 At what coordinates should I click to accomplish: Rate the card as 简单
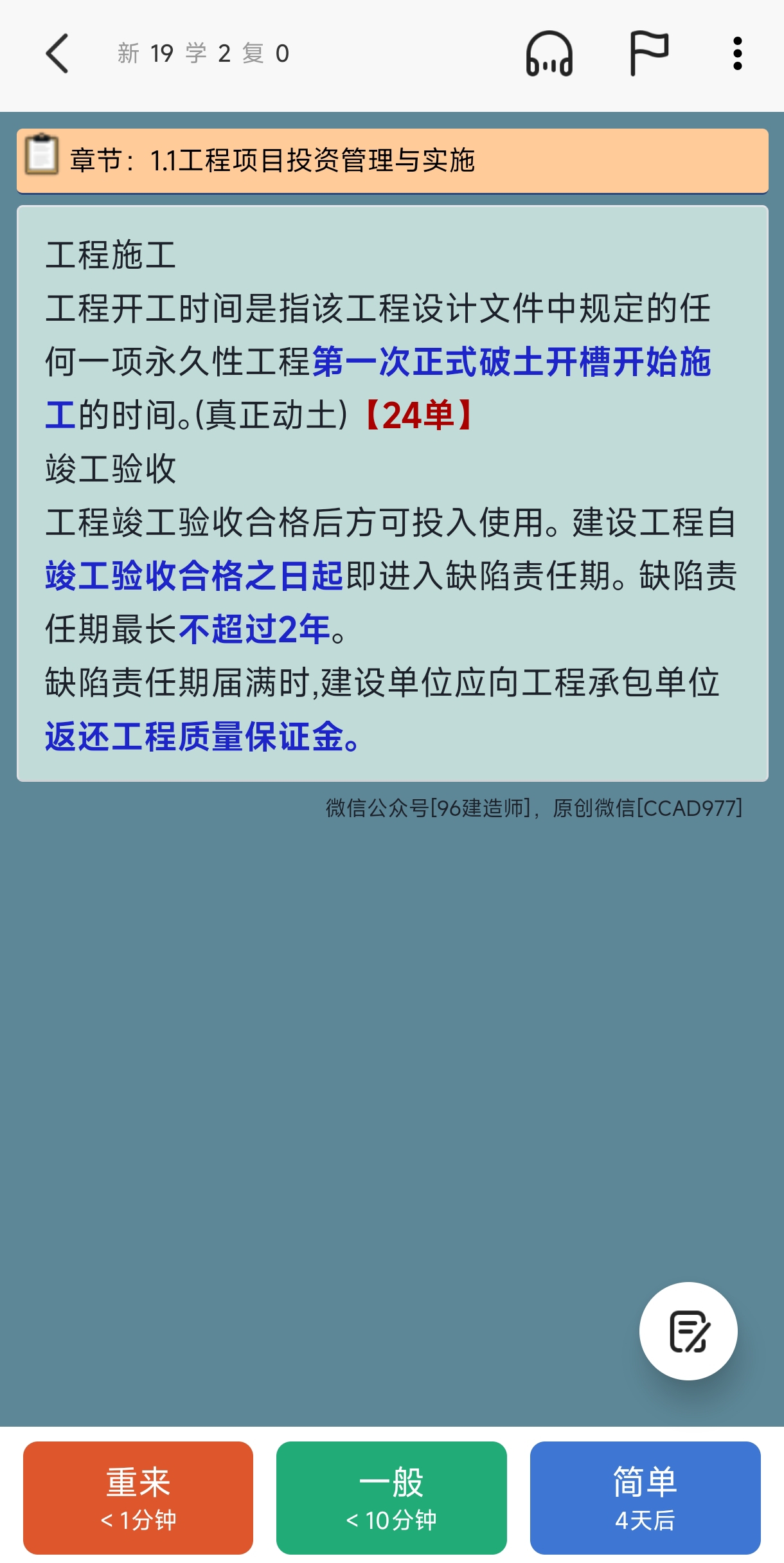click(x=645, y=1497)
